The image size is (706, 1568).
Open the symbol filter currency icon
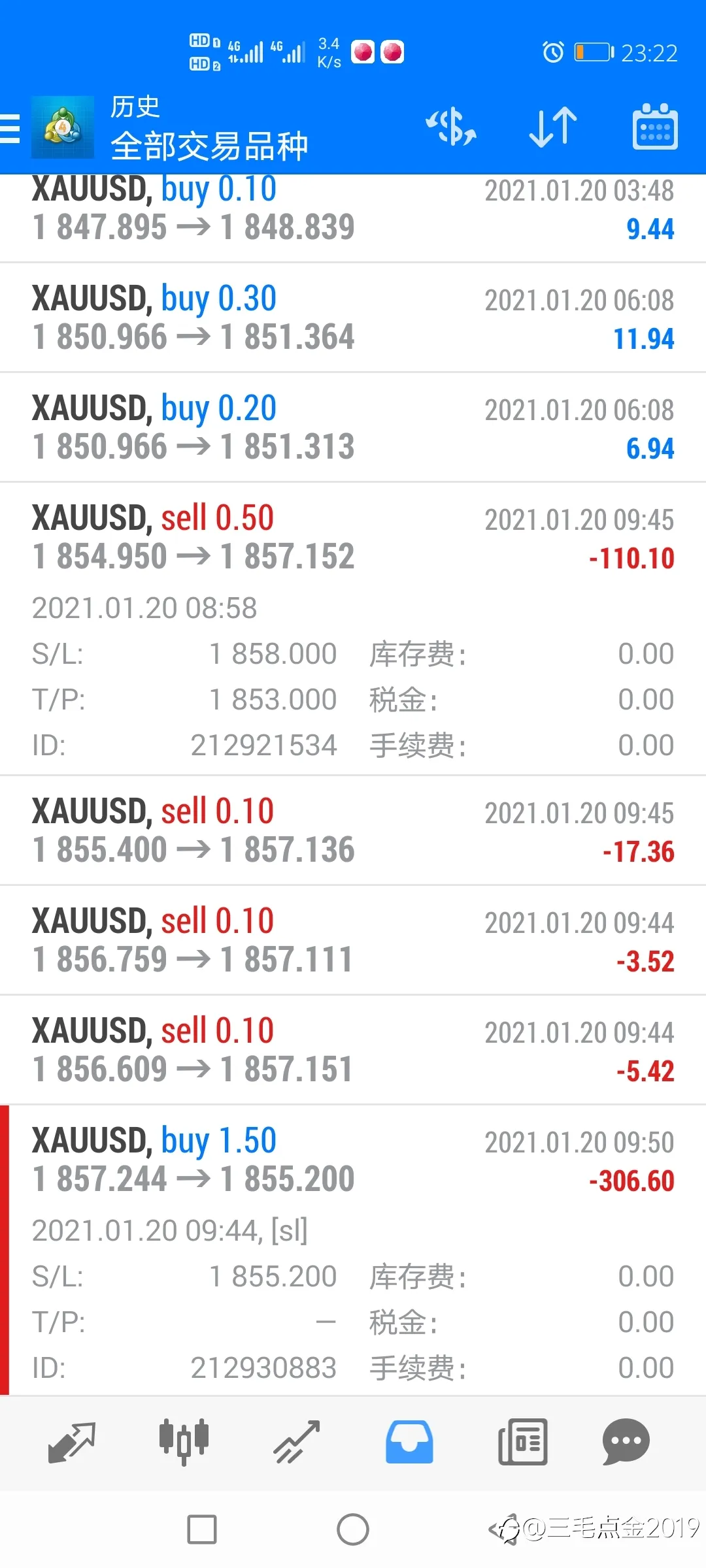(x=451, y=127)
